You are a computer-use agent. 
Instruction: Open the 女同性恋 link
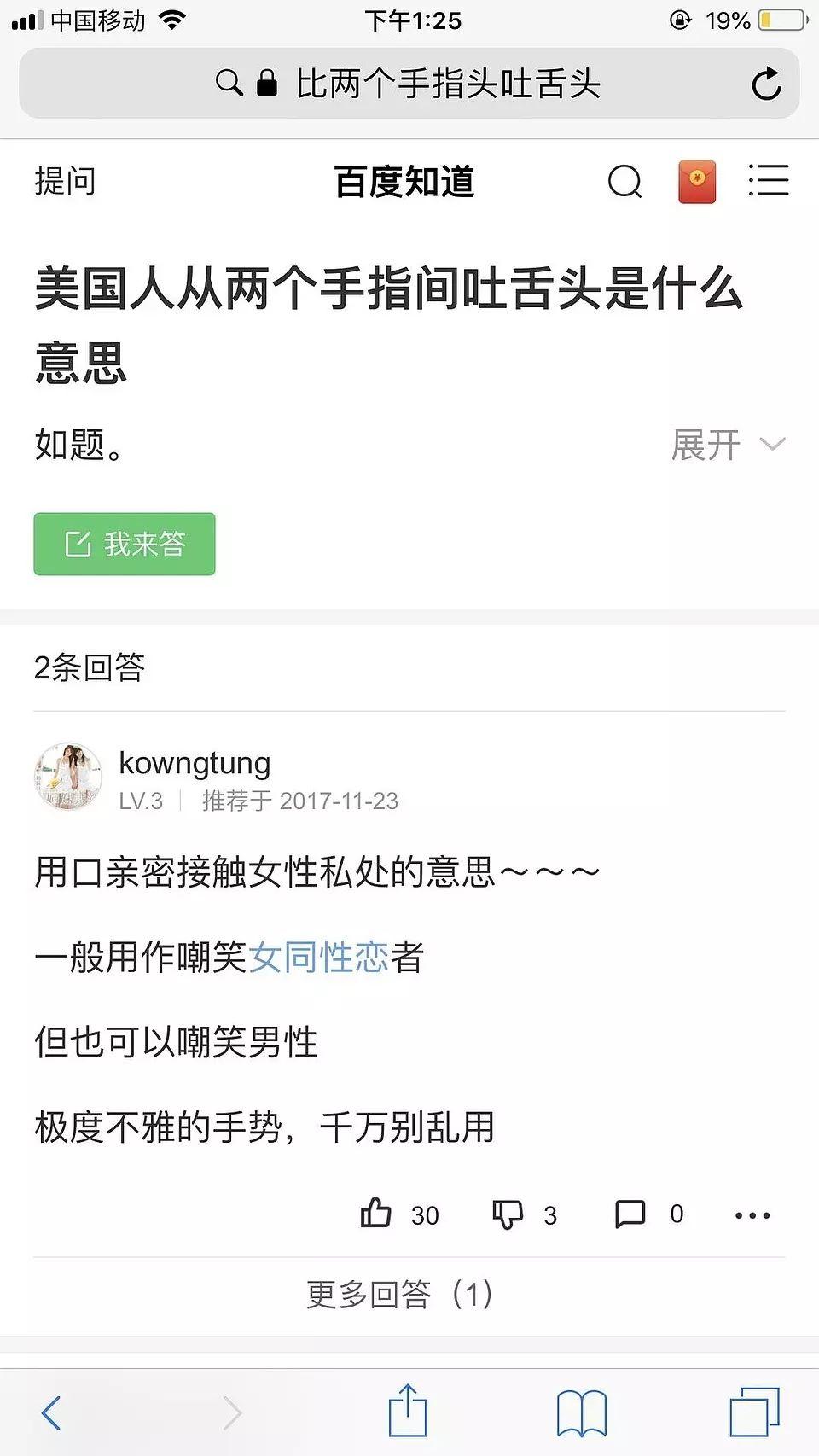[x=318, y=957]
